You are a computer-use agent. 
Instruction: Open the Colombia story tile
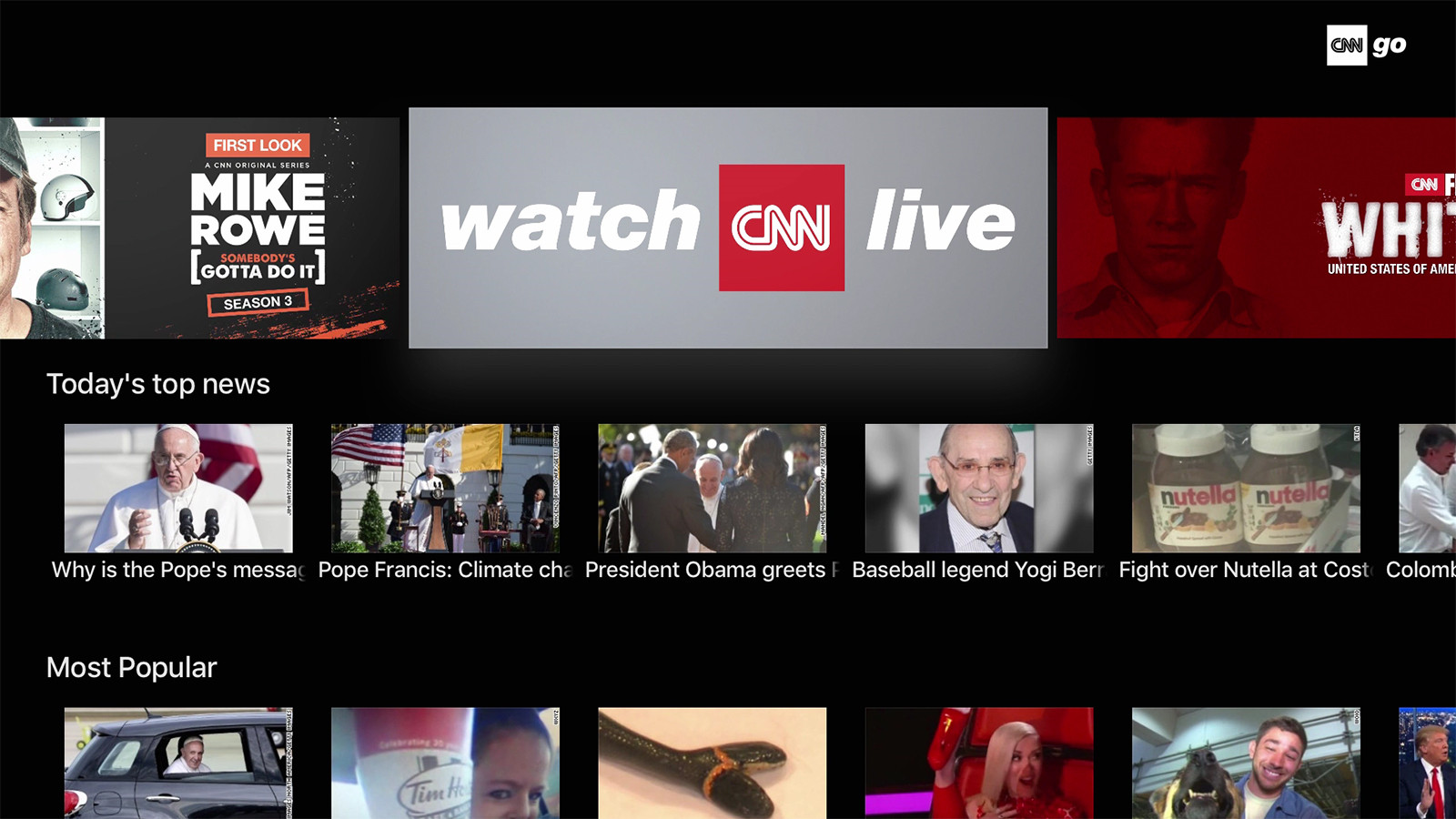[1427, 488]
